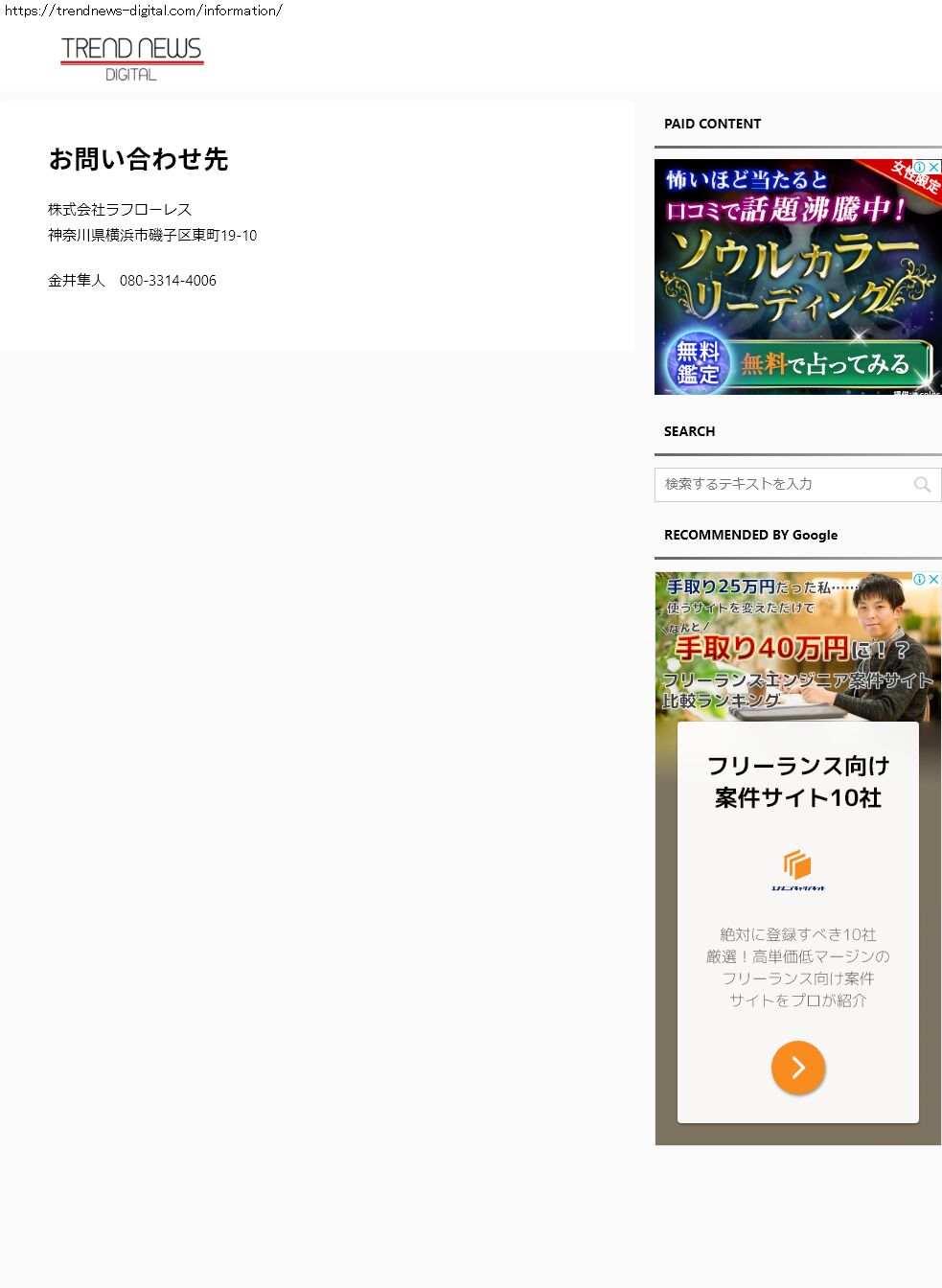Open the soul color reading ad banner
The width and height of the screenshot is (942, 1288).
coord(797,278)
